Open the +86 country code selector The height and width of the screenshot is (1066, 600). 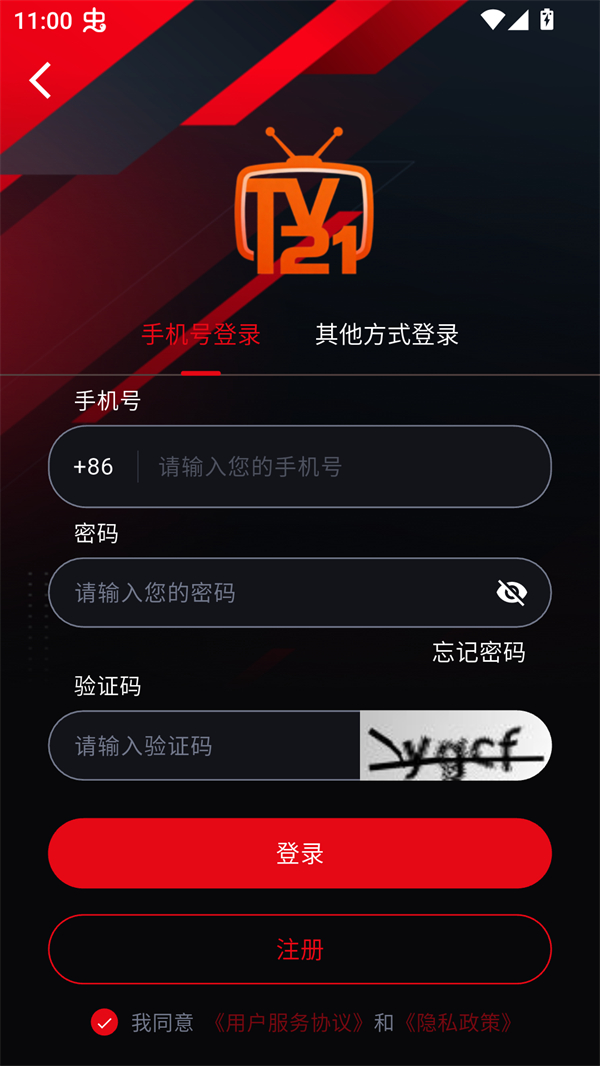(x=93, y=467)
